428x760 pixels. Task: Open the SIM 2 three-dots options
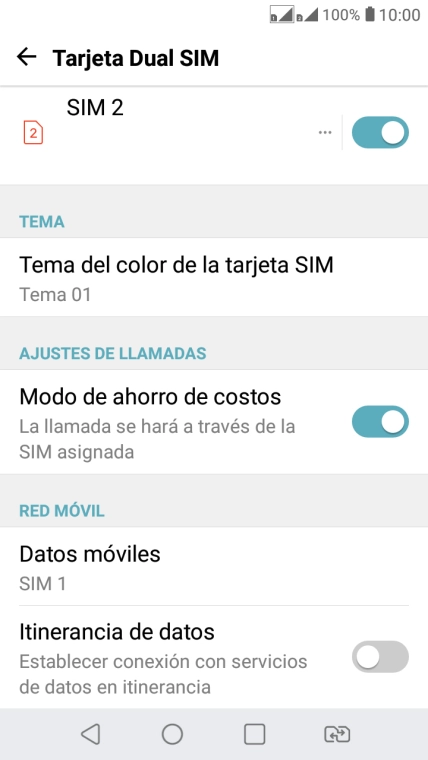click(325, 132)
